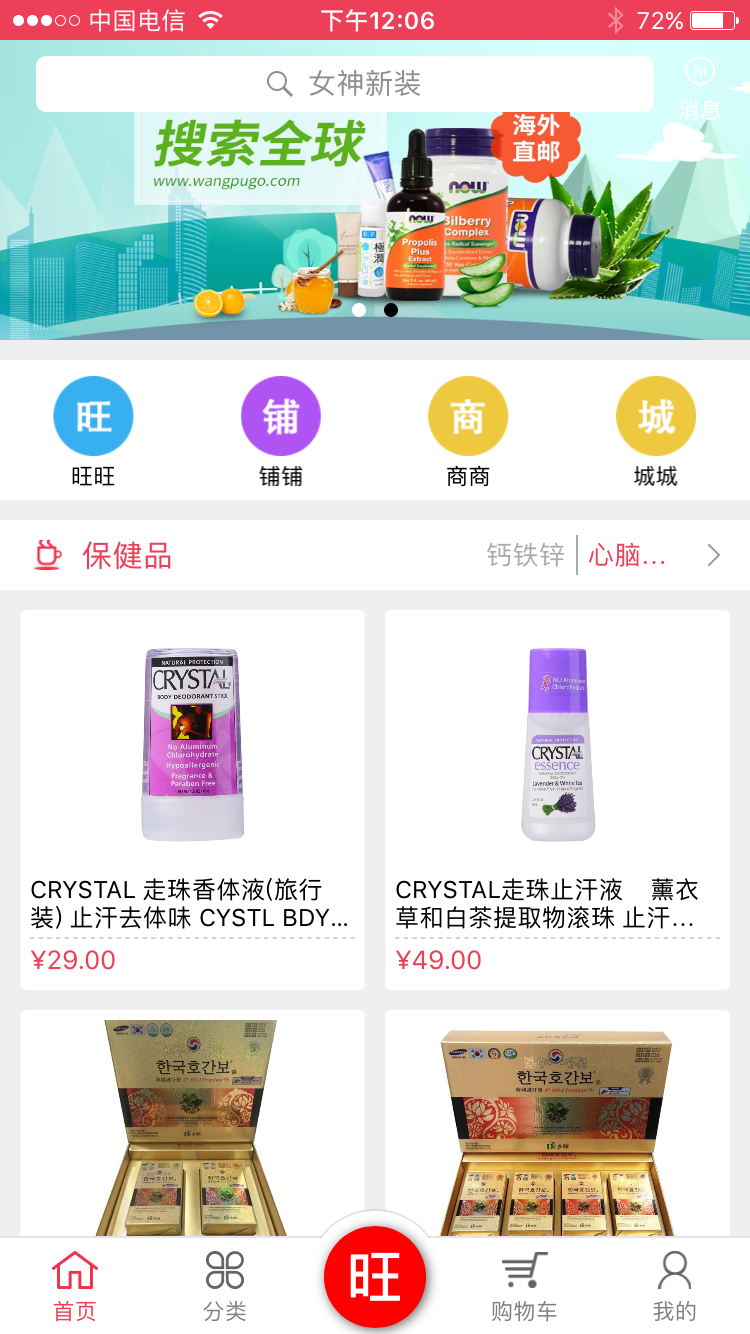Select the 心脑 subcategory

(x=627, y=555)
